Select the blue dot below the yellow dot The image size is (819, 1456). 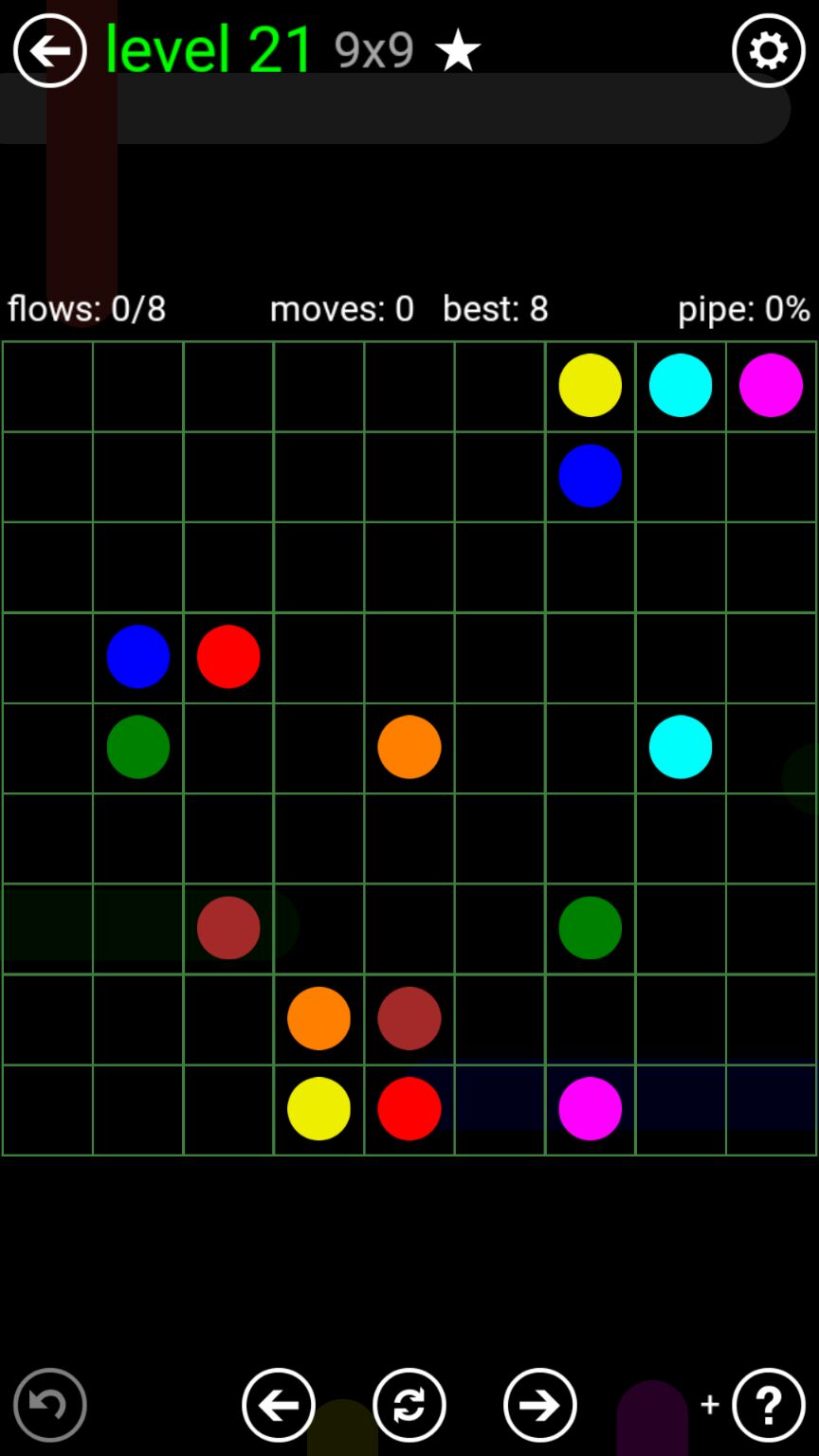pos(590,475)
